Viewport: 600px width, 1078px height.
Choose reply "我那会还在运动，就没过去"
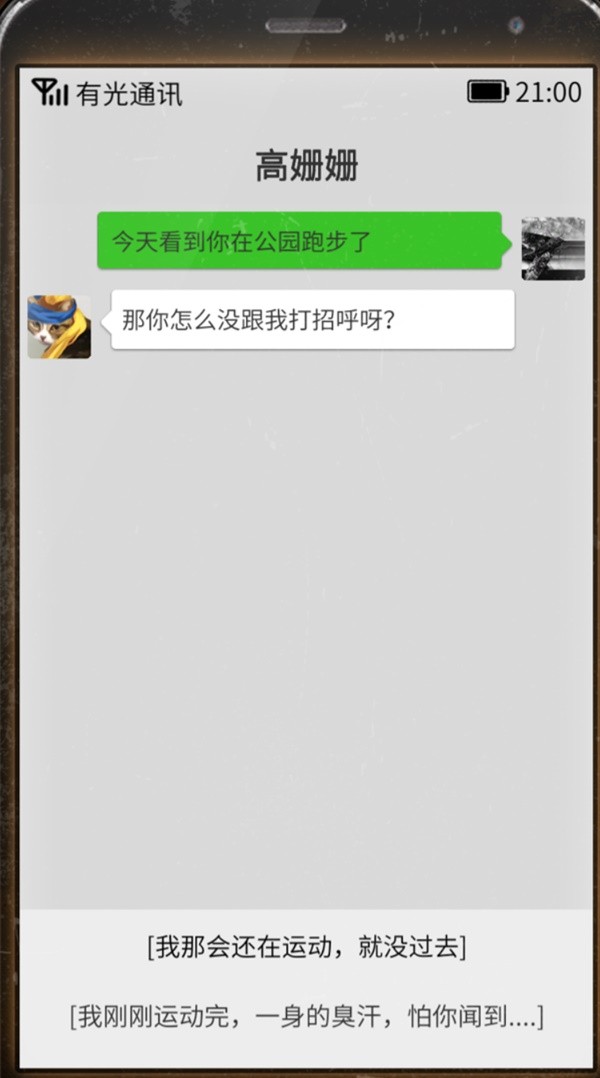coord(306,947)
